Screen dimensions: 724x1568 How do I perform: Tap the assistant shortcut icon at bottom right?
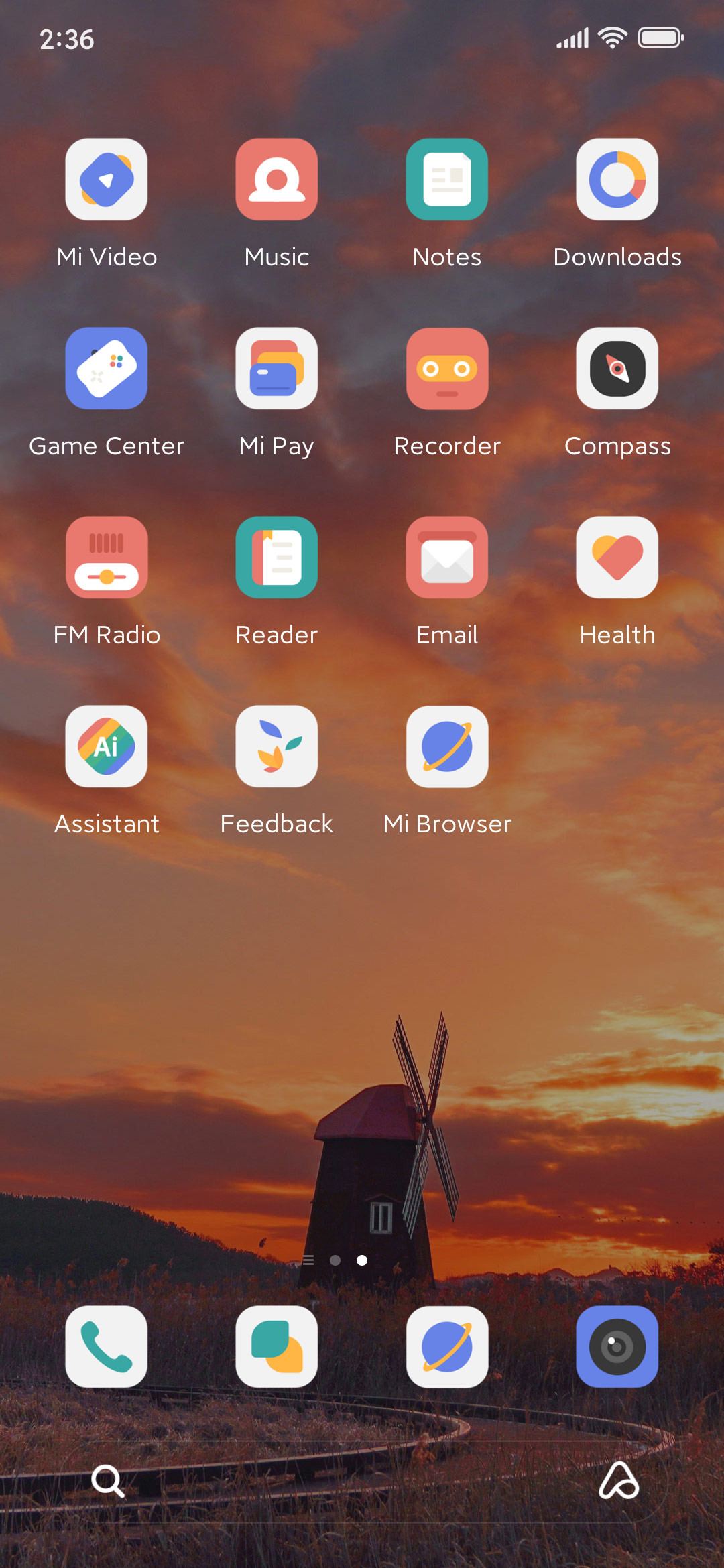pos(618,1481)
